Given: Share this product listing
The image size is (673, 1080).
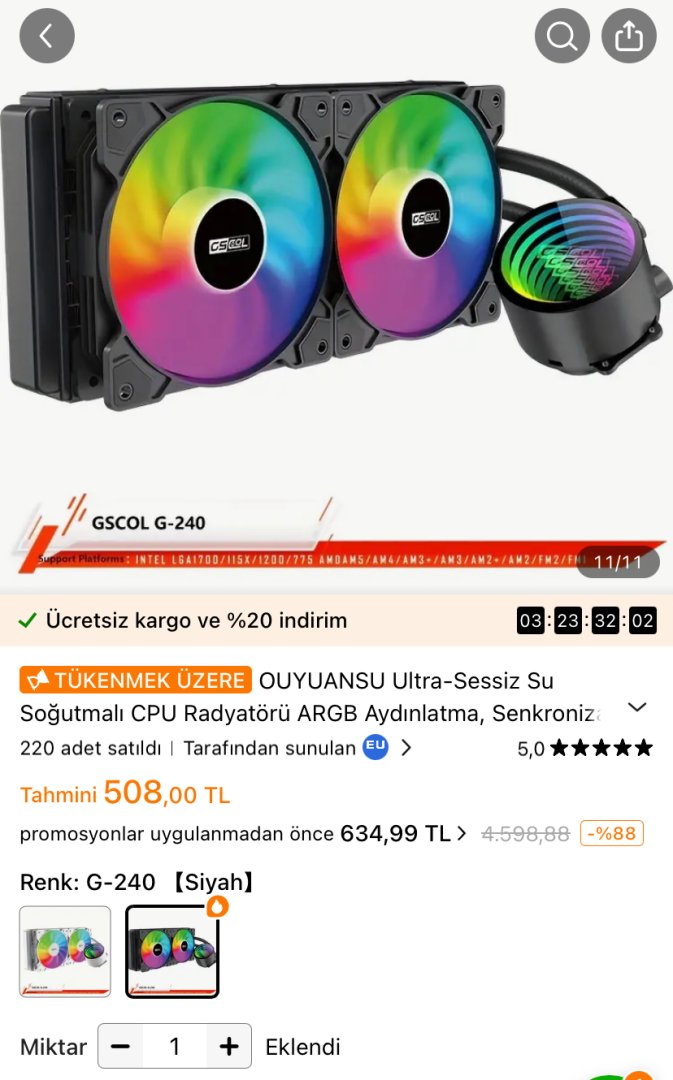Looking at the screenshot, I should (628, 36).
